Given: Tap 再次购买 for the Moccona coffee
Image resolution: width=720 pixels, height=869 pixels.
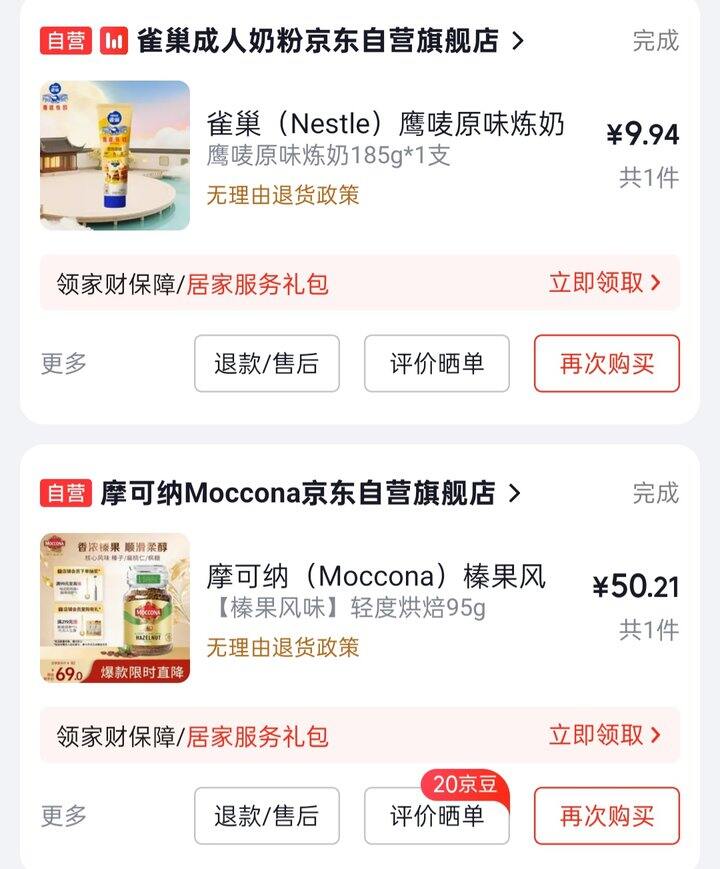Looking at the screenshot, I should pyautogui.click(x=606, y=816).
